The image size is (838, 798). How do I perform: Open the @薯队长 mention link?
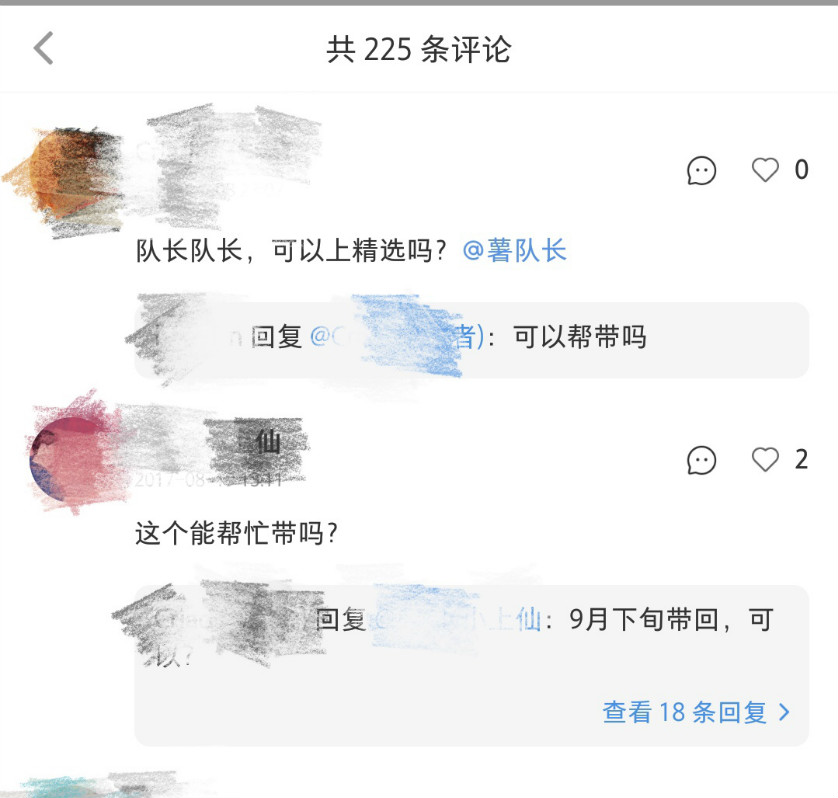coord(515,251)
